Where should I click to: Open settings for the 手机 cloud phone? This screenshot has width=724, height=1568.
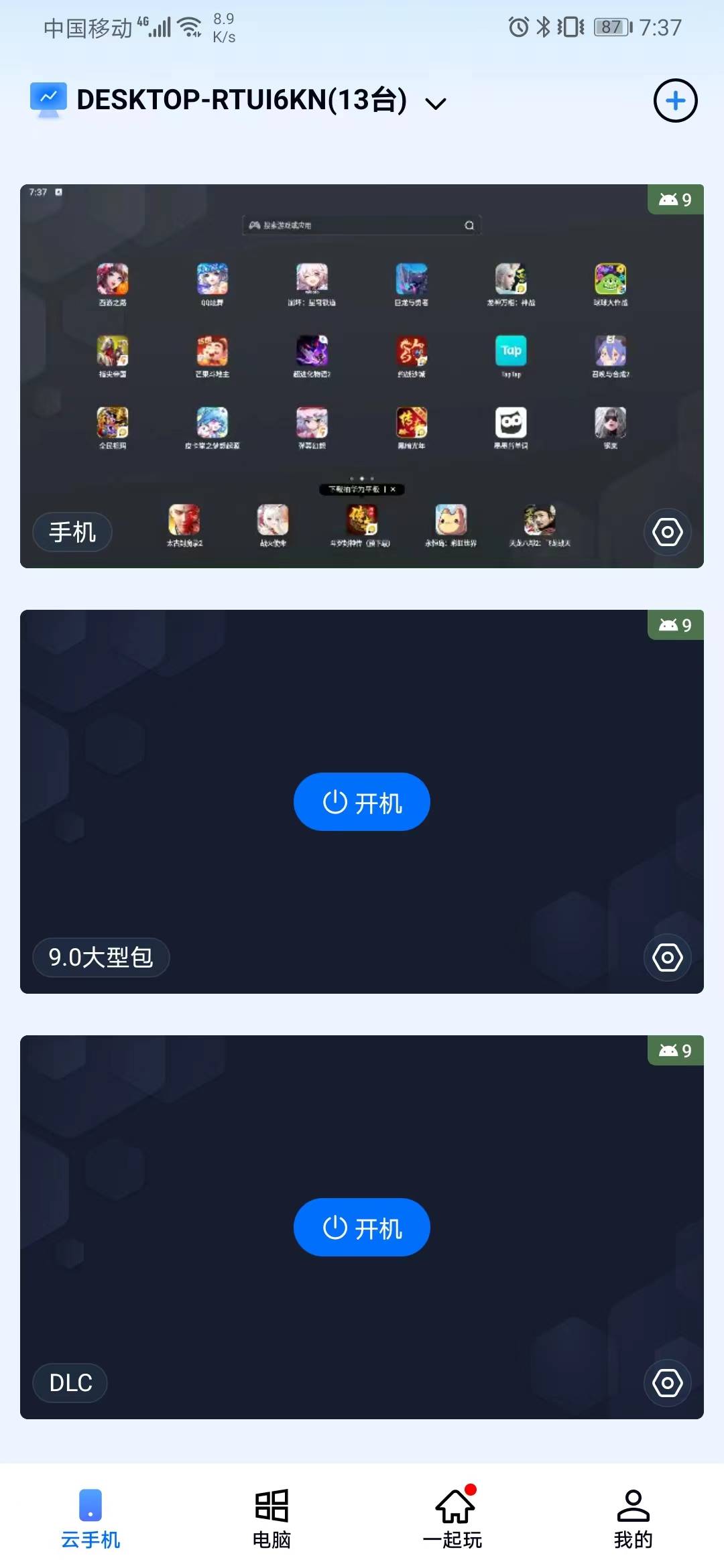pos(667,532)
